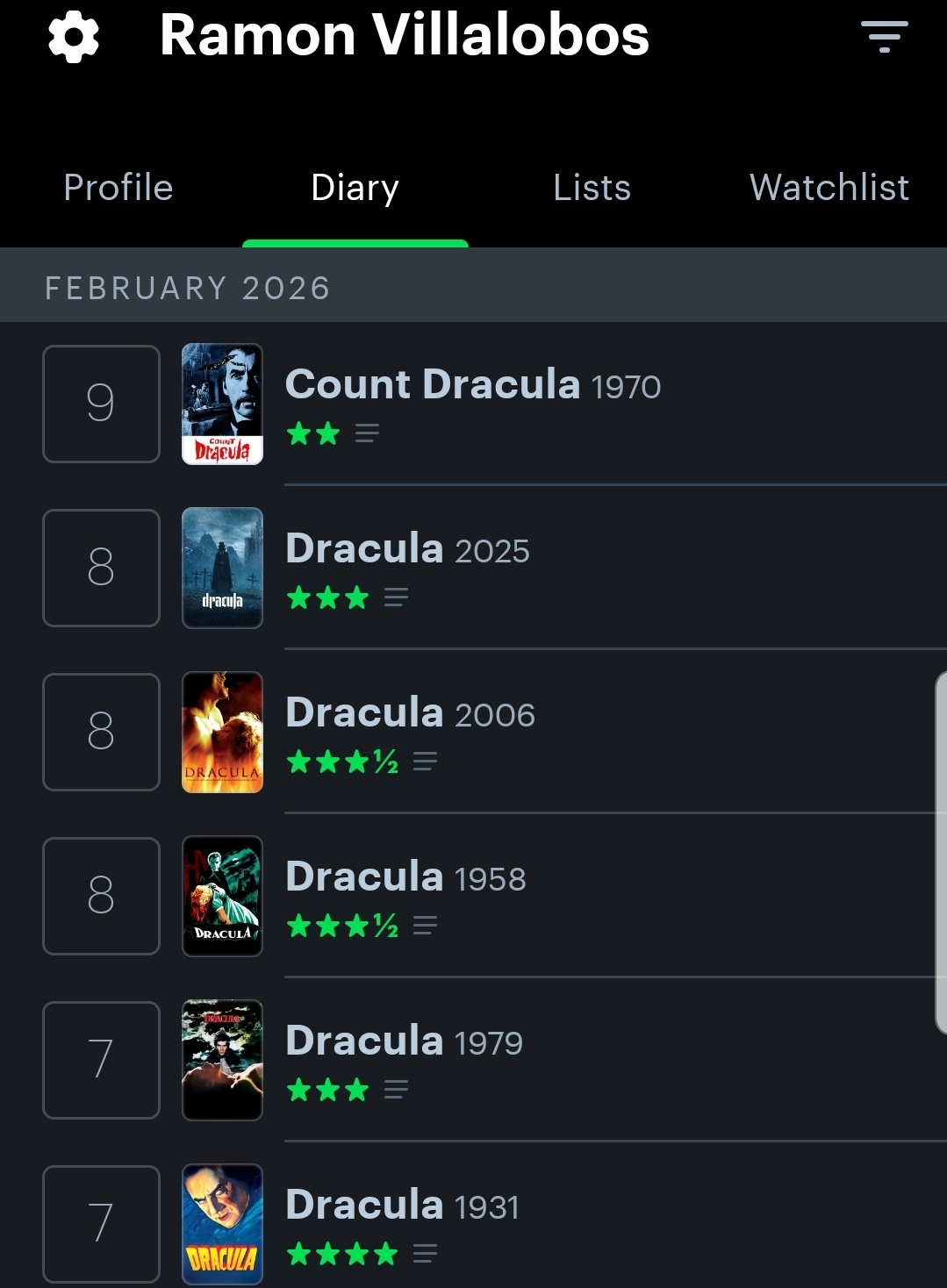Open the diary filter options
The height and width of the screenshot is (1288, 947).
tap(884, 38)
